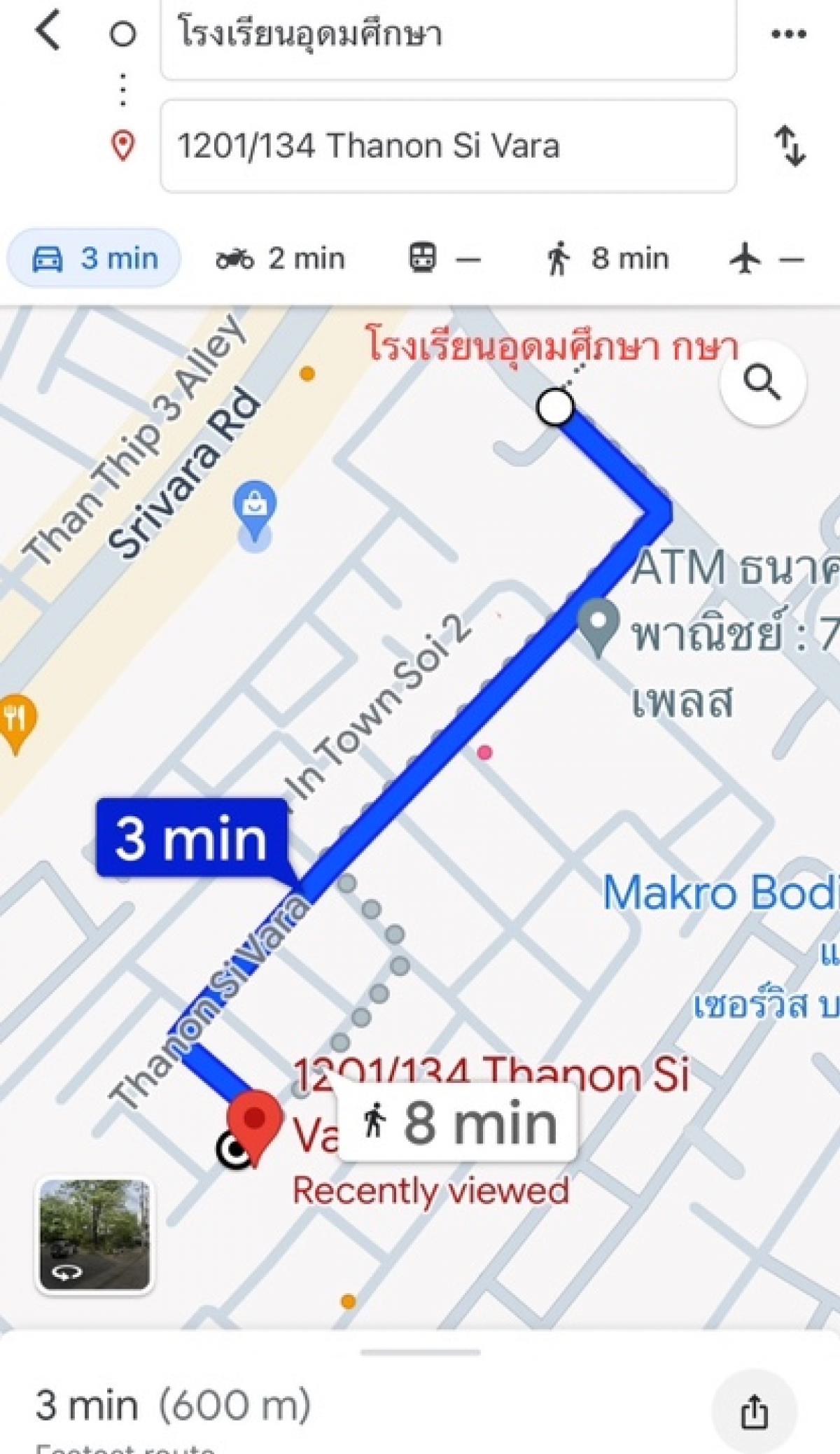Switch to flight mode
The image size is (840, 1454).
click(x=766, y=258)
